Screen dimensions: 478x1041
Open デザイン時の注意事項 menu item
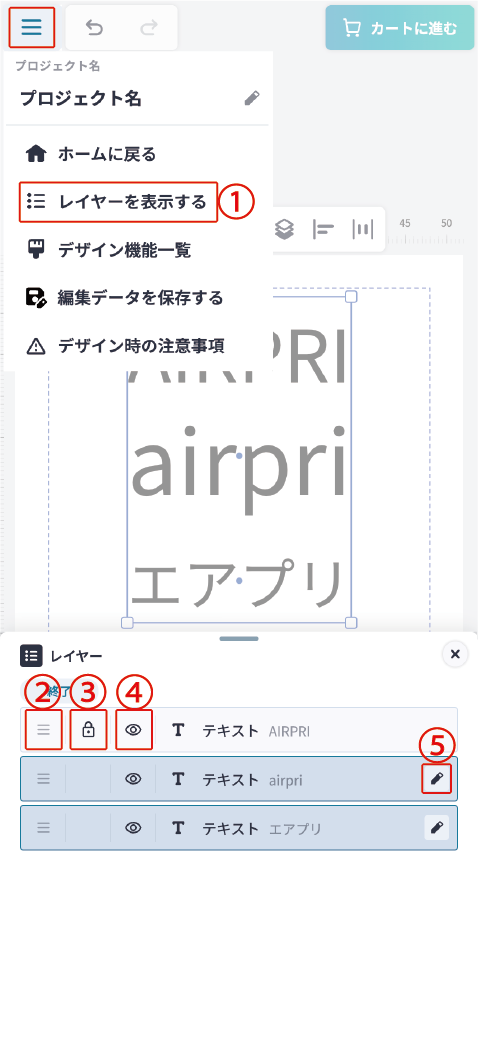coord(125,346)
